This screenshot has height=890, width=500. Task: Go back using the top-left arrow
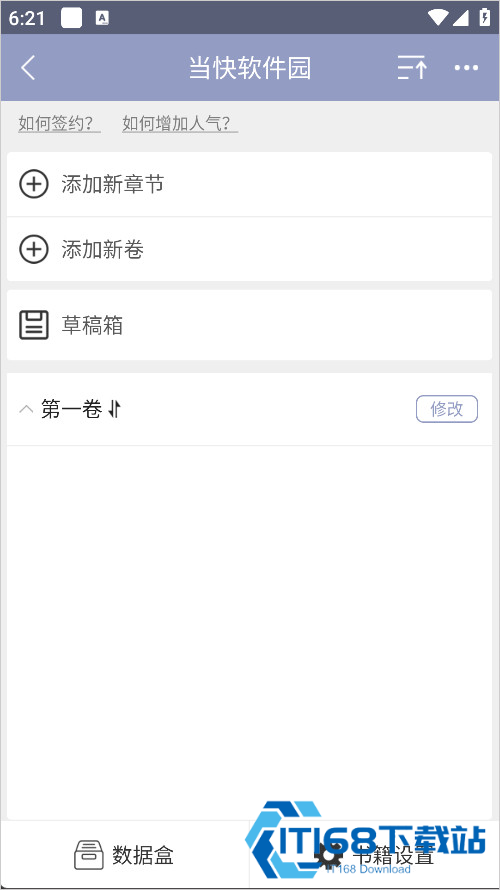pos(28,68)
